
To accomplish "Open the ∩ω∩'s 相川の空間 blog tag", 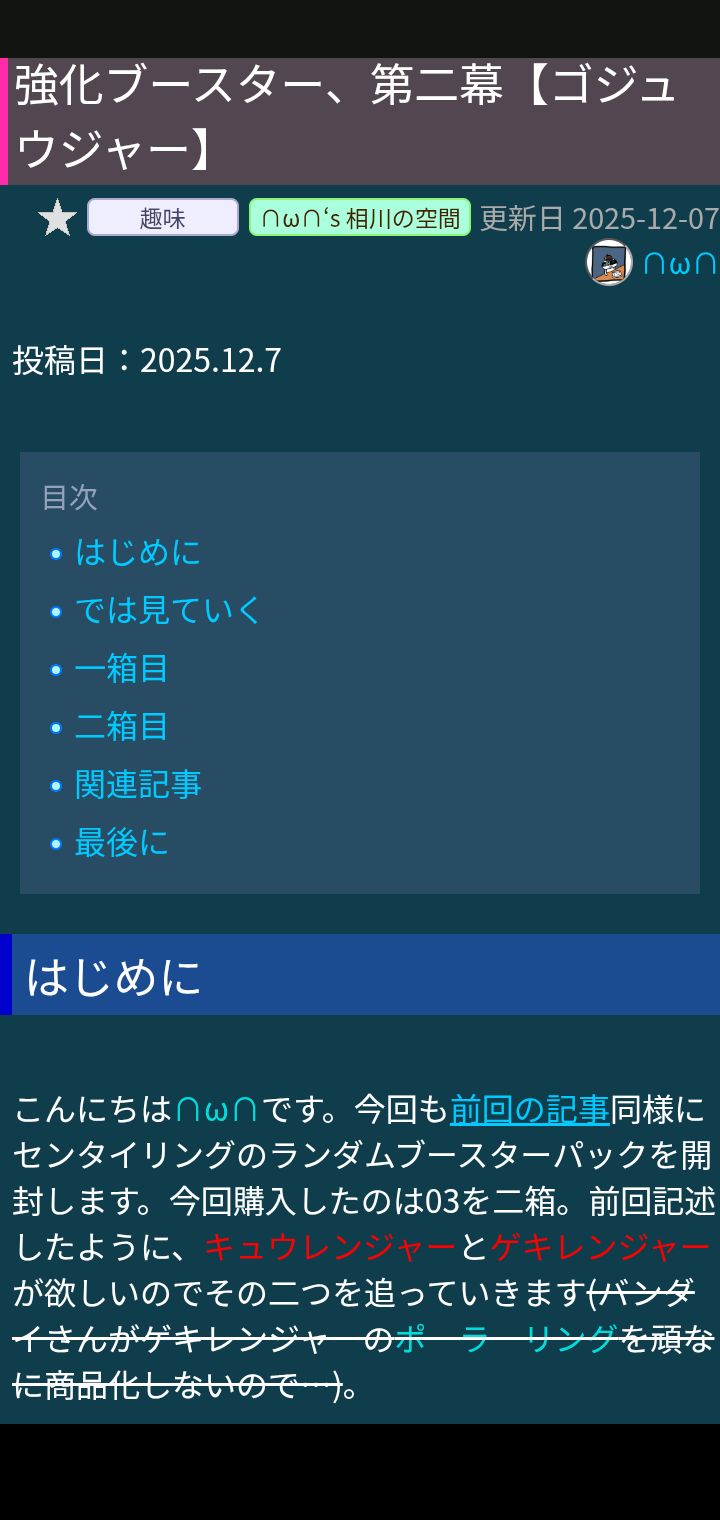I will [x=360, y=217].
